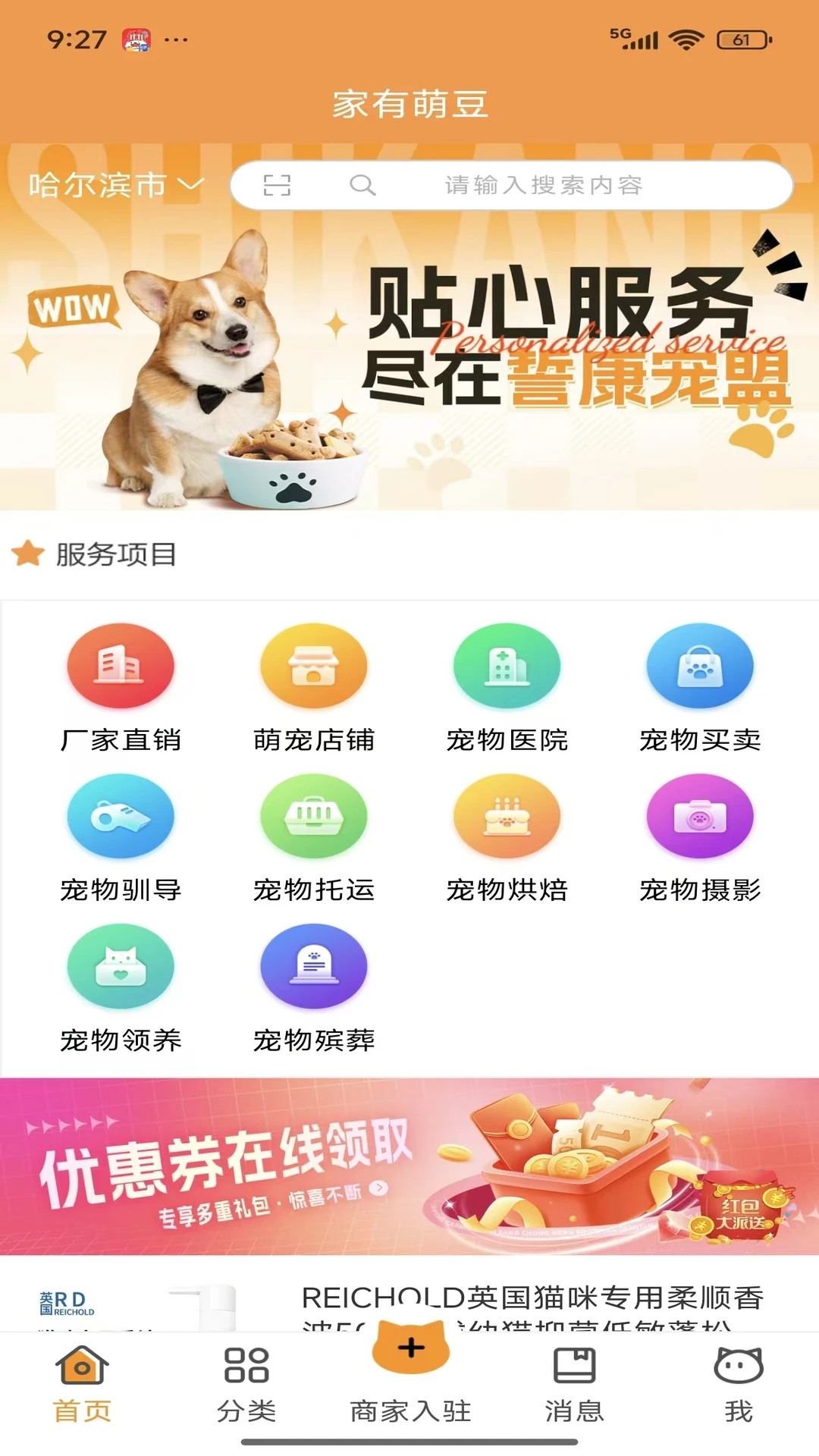This screenshot has height=1456, width=819.
Task: Open the 哈尔滨市 city selector
Action: coord(116,185)
